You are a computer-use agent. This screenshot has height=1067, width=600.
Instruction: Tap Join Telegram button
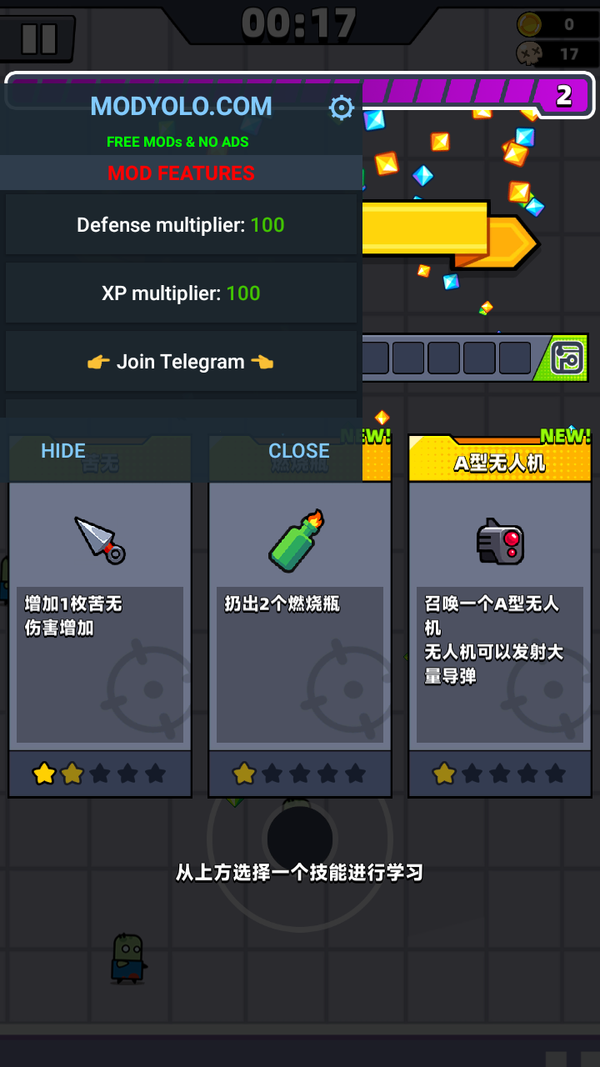181,362
